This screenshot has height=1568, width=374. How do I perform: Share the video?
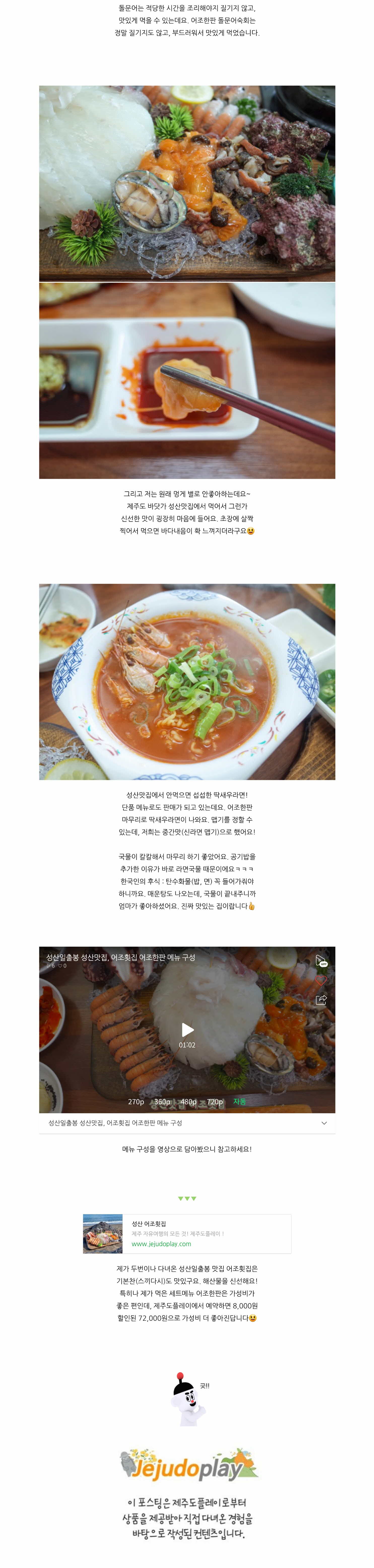321,1000
